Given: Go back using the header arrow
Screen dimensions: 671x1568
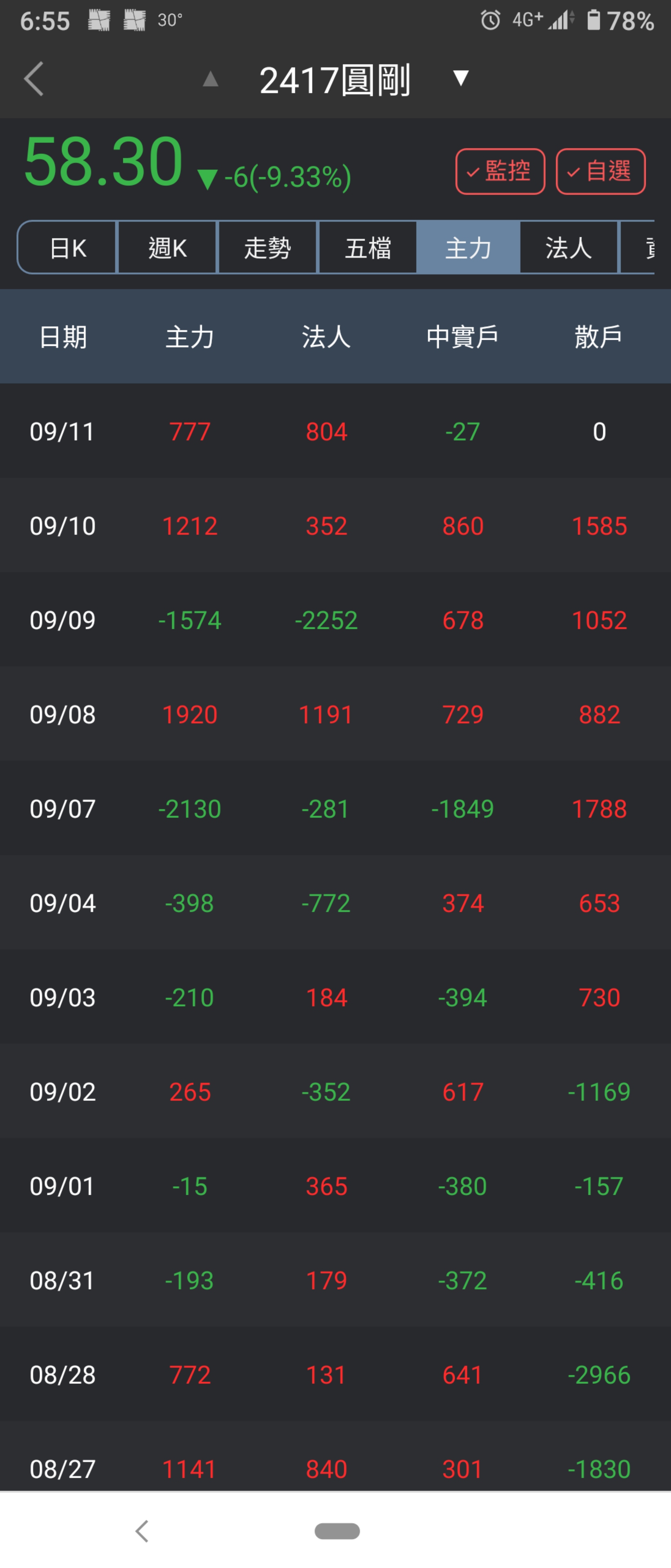Looking at the screenshot, I should pos(34,79).
